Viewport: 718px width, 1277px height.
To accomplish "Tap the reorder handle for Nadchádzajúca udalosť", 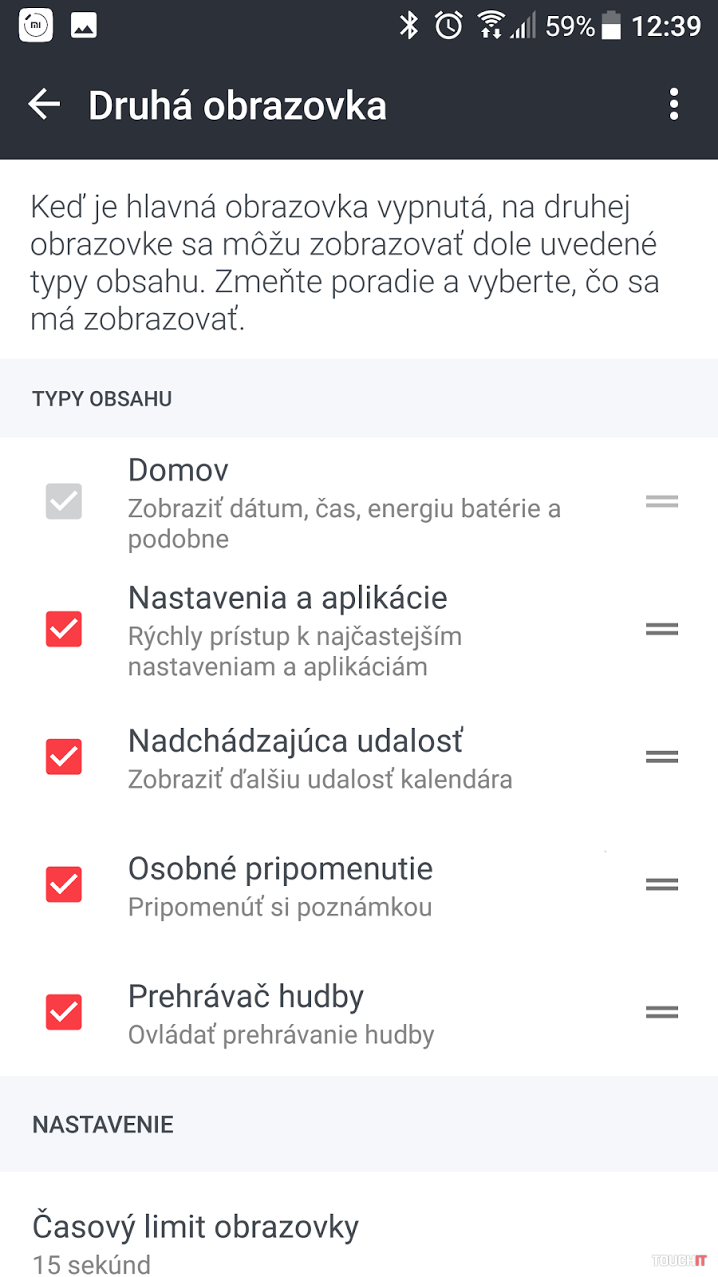I will (662, 756).
